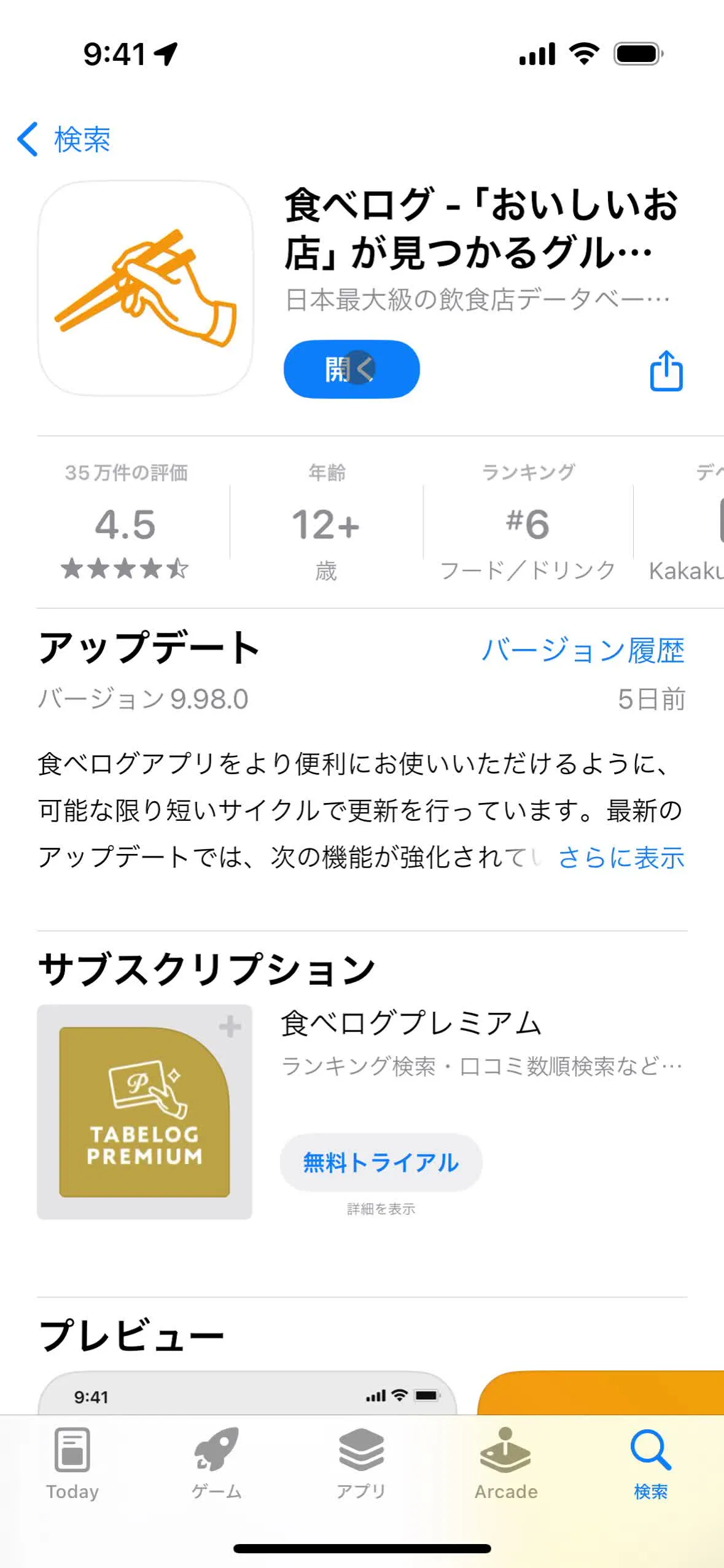Viewport: 724px width, 1568px height.
Task: Tap the 詳細を表示 subscription details
Action: pyautogui.click(x=381, y=1209)
